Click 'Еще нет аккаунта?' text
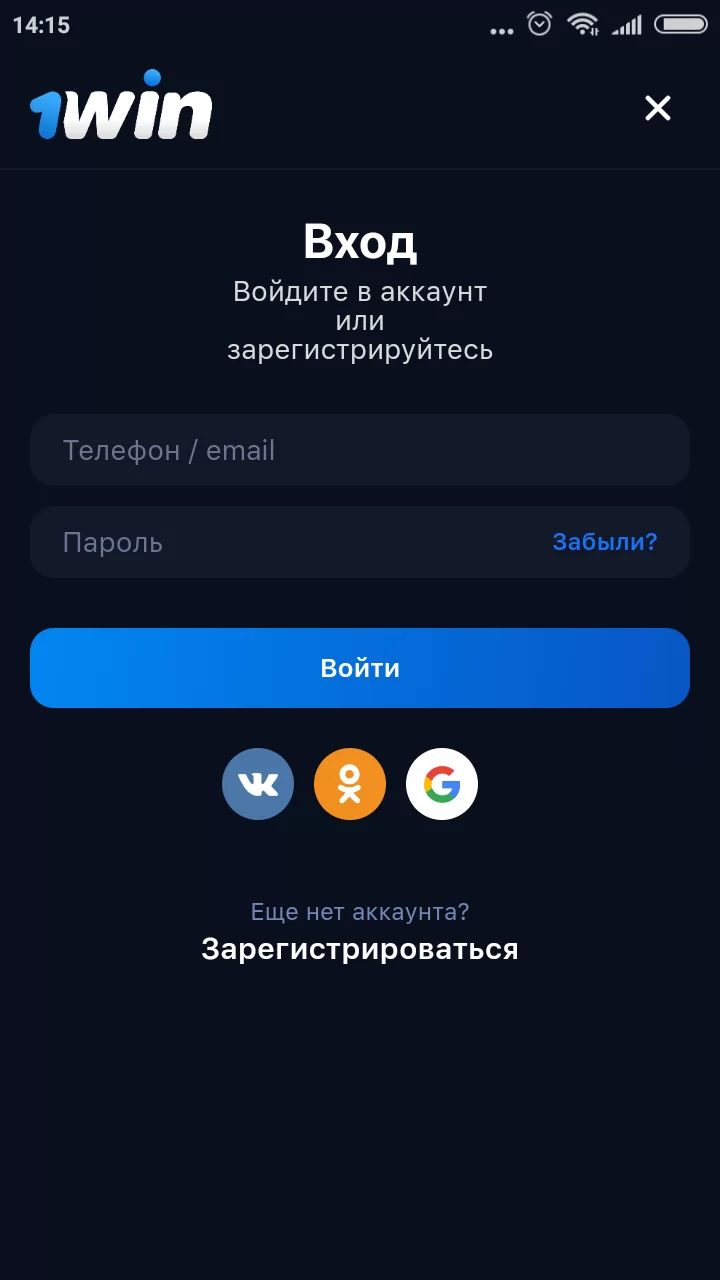The width and height of the screenshot is (720, 1280). pos(360,911)
